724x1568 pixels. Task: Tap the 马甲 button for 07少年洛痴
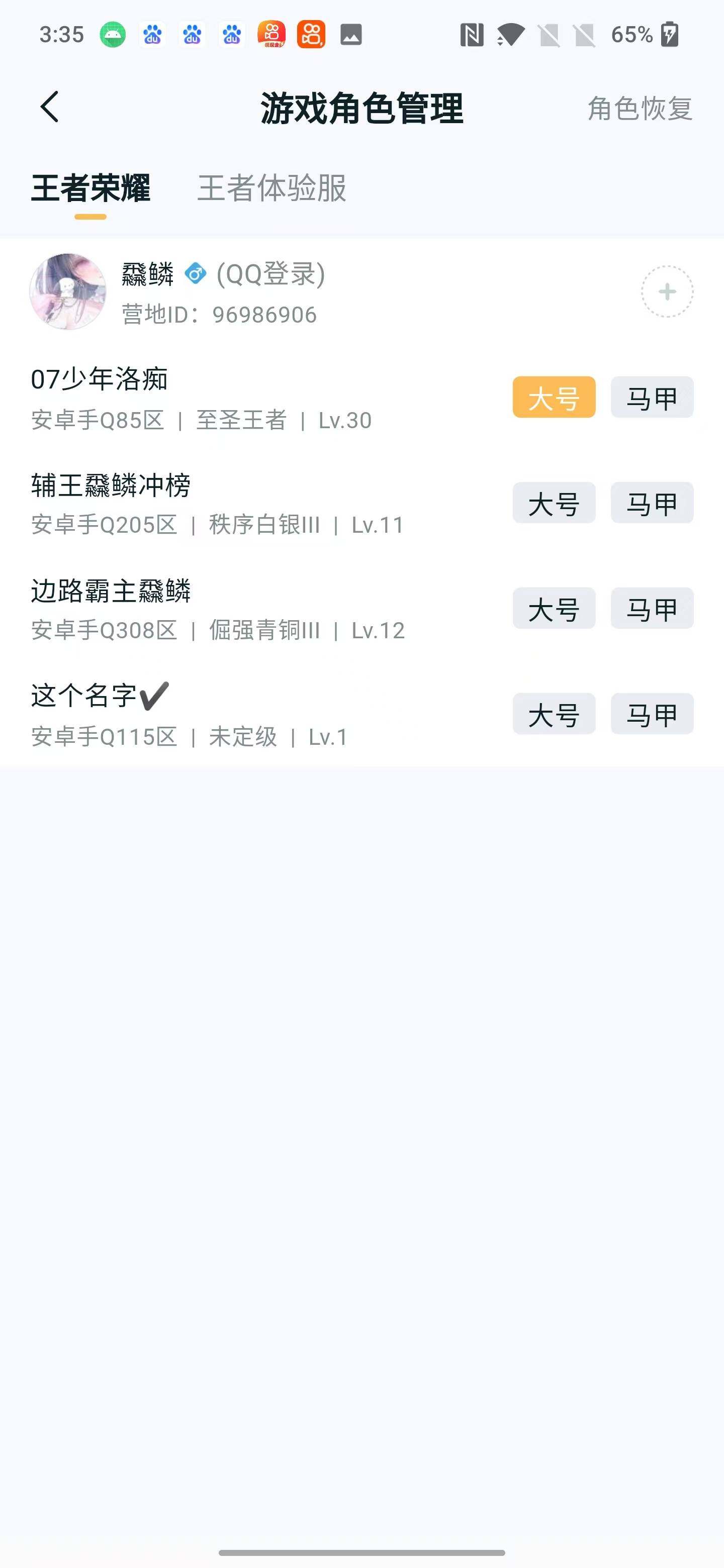[651, 397]
